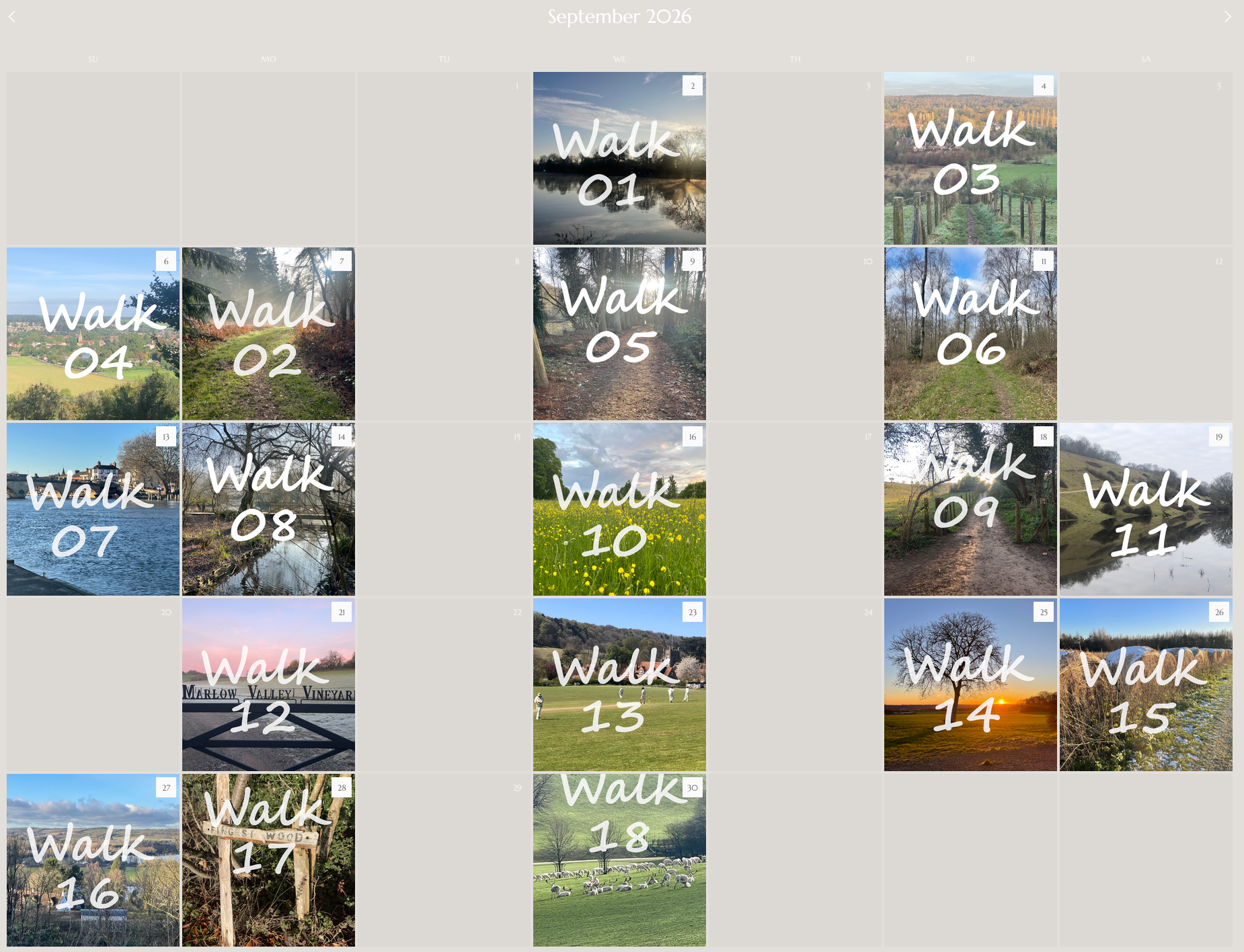
Task: View the Walk 18 deer field tile
Action: (619, 860)
